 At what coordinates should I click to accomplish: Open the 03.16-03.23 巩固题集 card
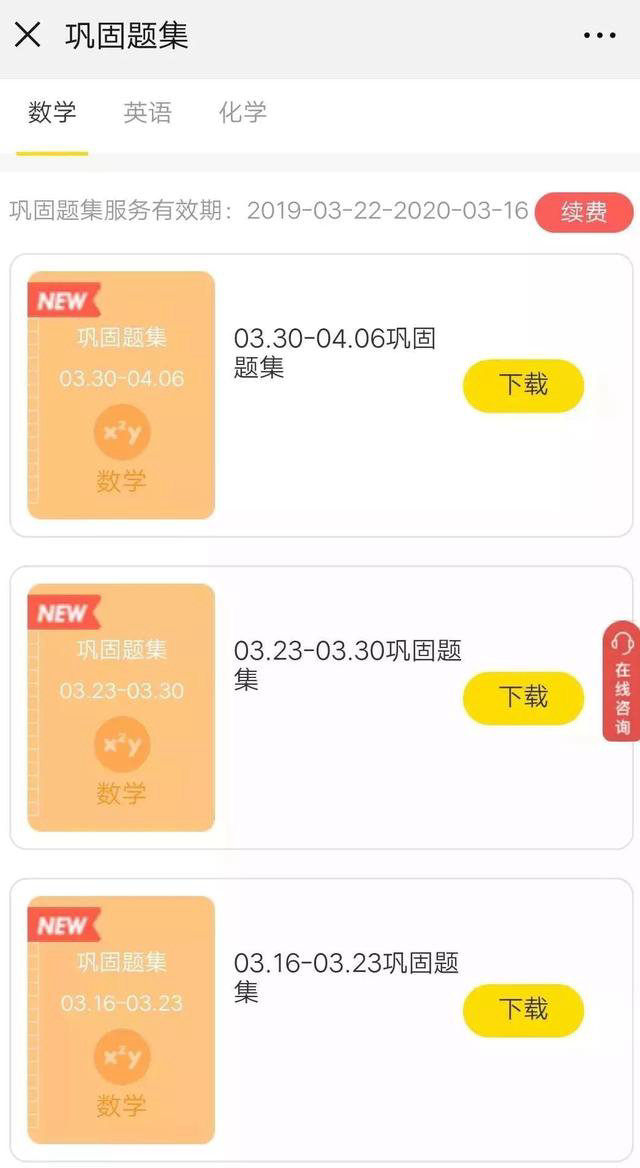click(121, 1019)
